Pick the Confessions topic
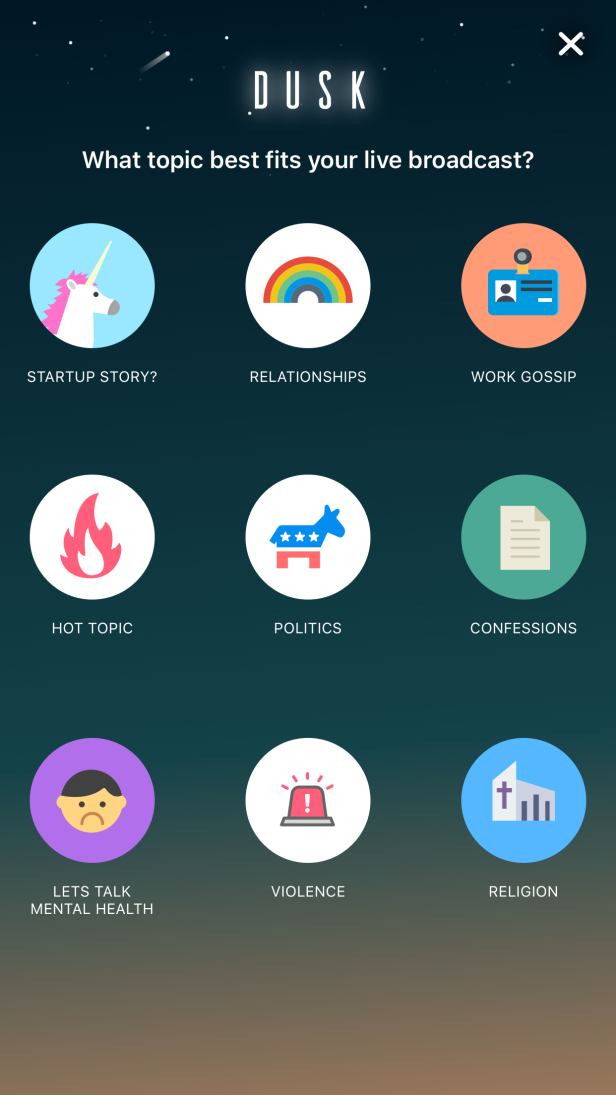 coord(524,537)
